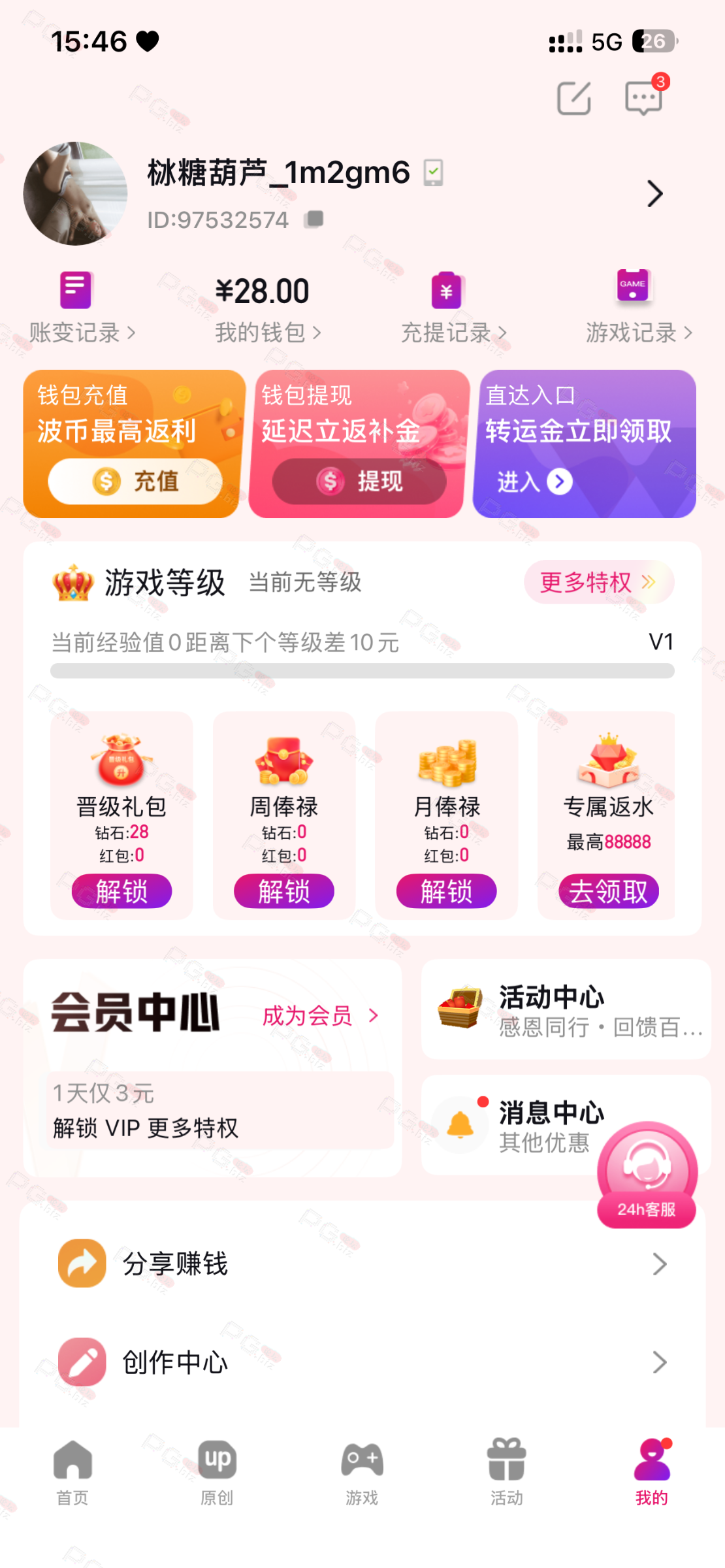Open the edit note icon

point(573,99)
